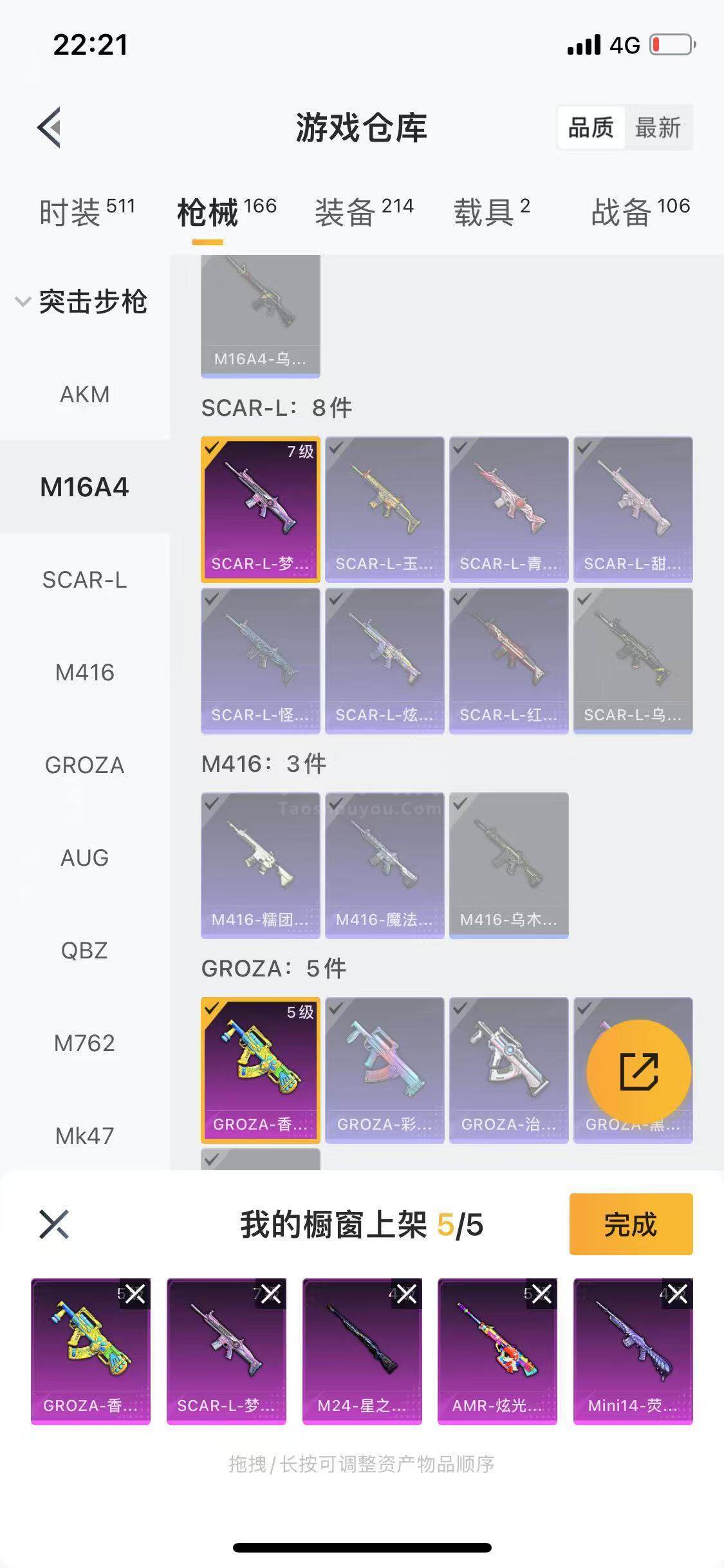
Task: Tap the orange share floating button
Action: click(638, 1072)
